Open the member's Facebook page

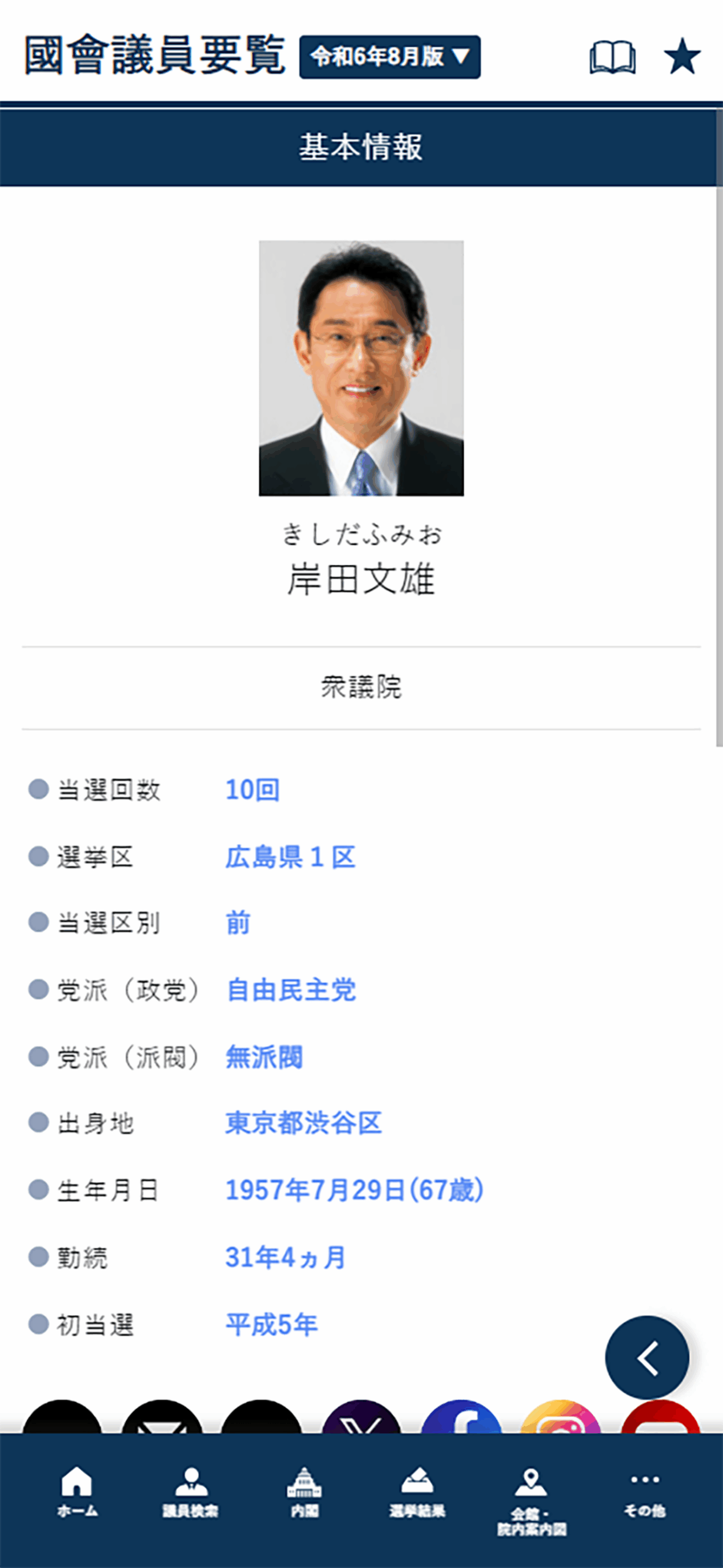(461, 1419)
